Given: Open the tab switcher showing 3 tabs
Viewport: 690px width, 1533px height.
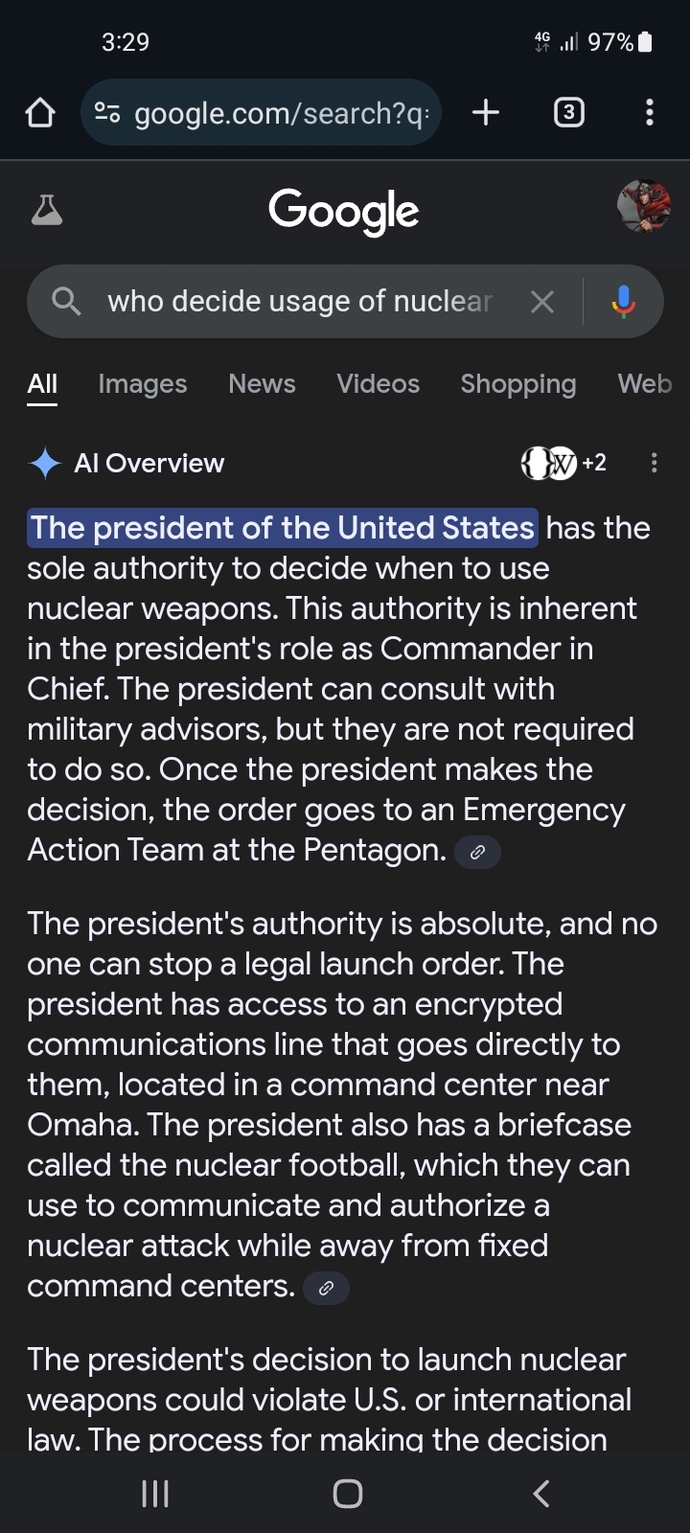Looking at the screenshot, I should [568, 113].
